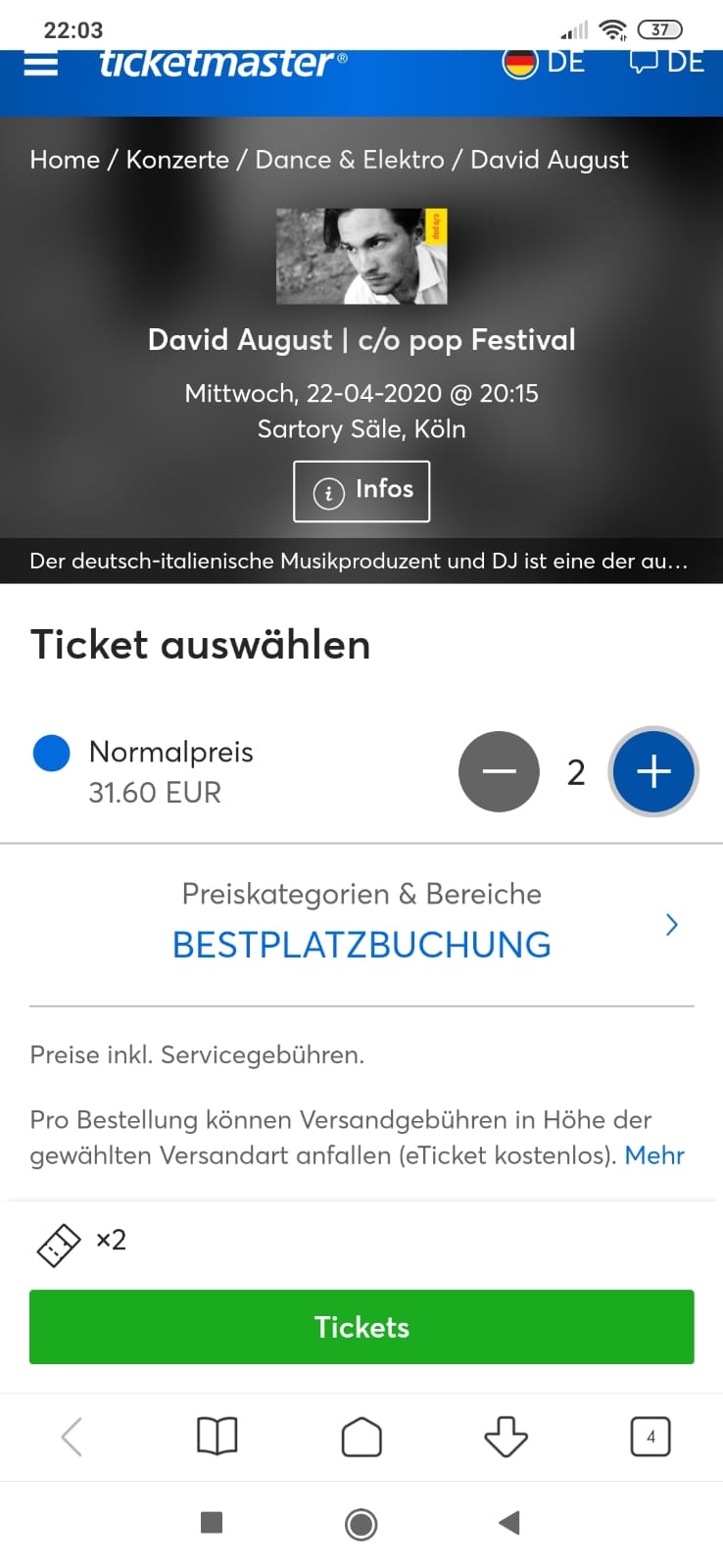Viewport: 723px width, 1568px height.
Task: Decrease ticket quantity with minus
Action: [x=499, y=772]
